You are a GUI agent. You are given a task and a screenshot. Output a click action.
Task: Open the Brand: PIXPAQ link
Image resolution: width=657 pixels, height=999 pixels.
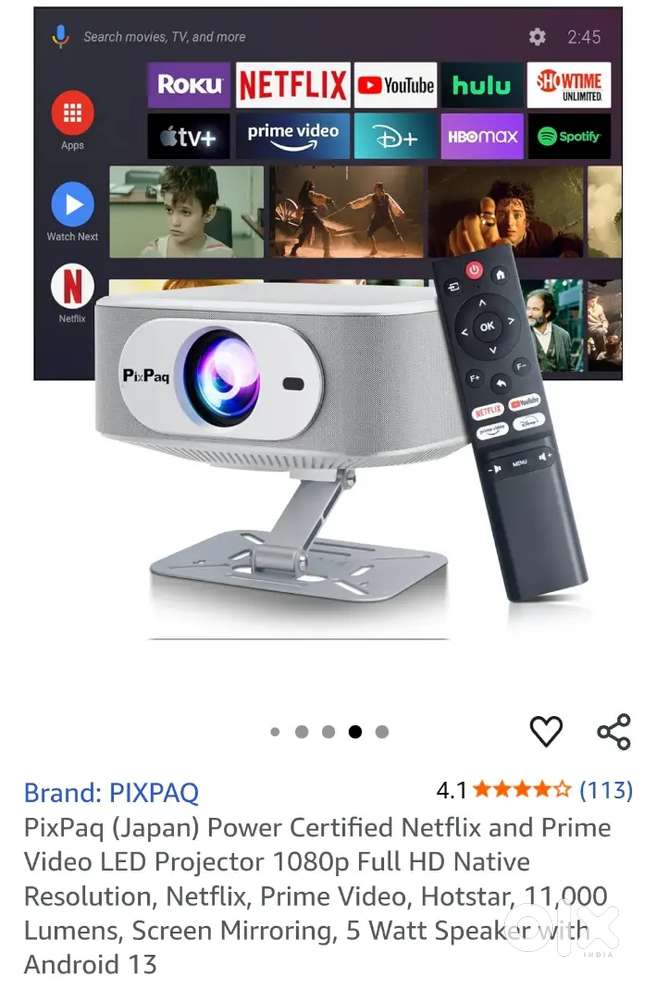(x=111, y=793)
